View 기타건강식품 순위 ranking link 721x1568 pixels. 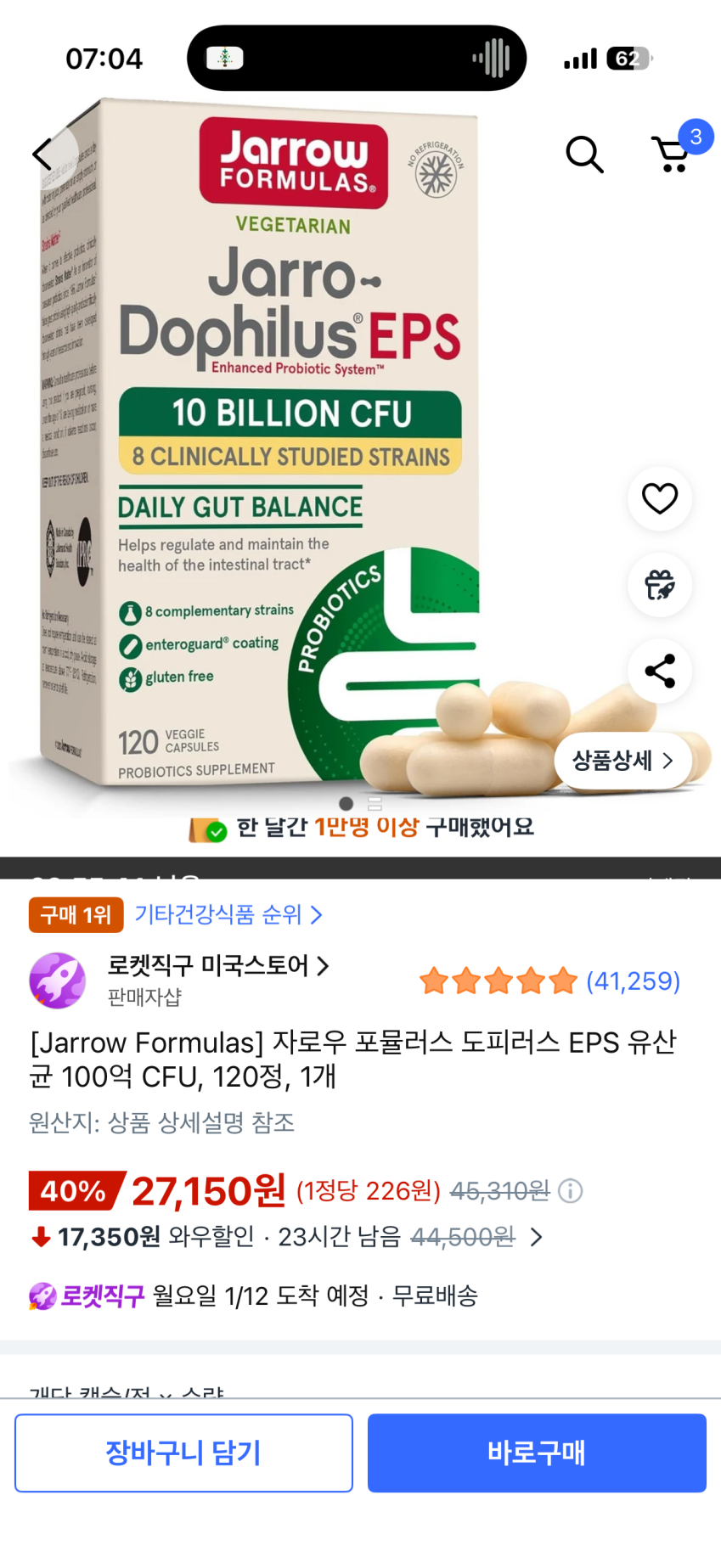(x=228, y=914)
